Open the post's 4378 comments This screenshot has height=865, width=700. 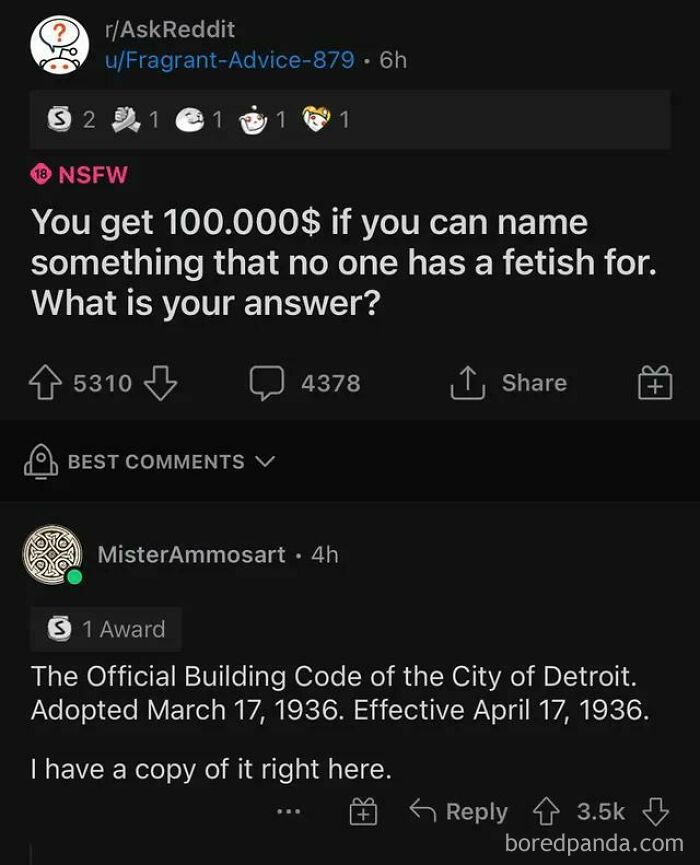[305, 383]
